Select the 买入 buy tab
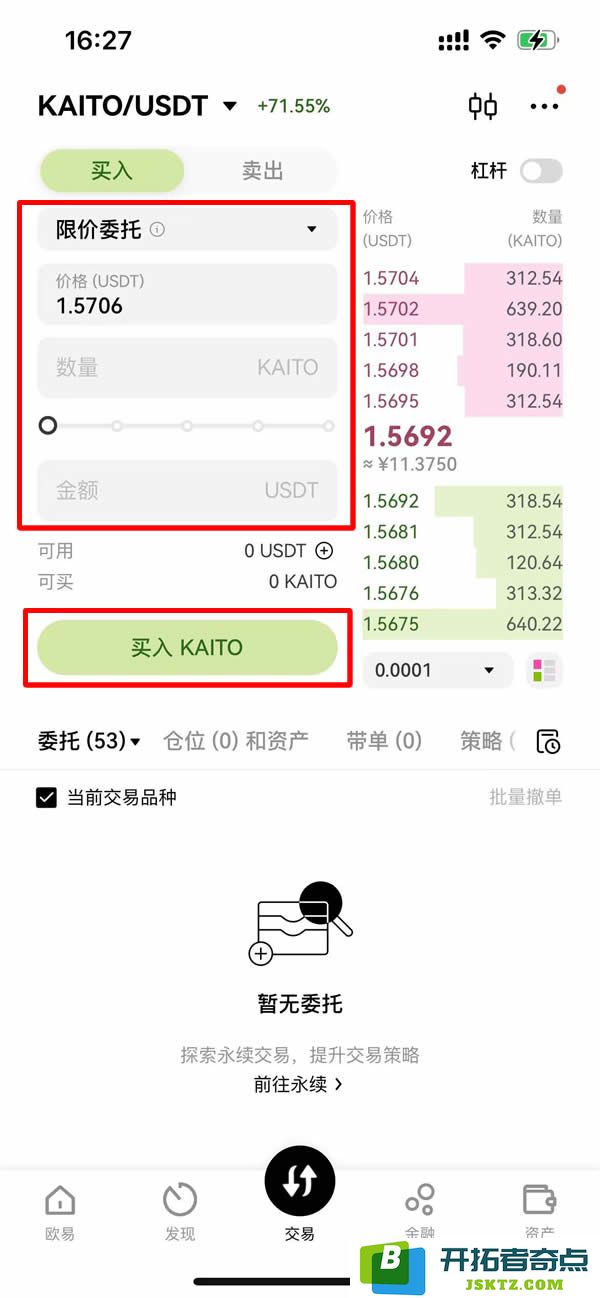Viewport: 600px width, 1298px height. coord(112,171)
